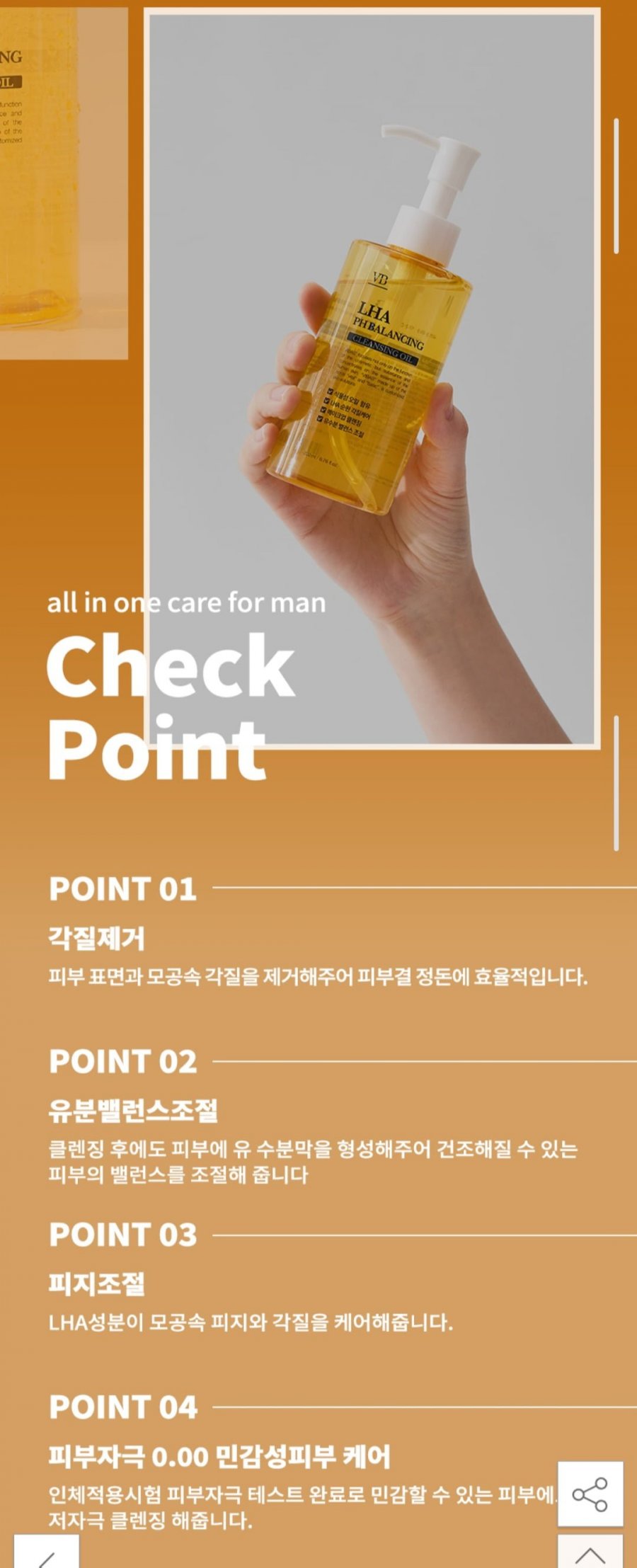The width and height of the screenshot is (637, 1568).
Task: Share this product page
Action: coord(590,1494)
